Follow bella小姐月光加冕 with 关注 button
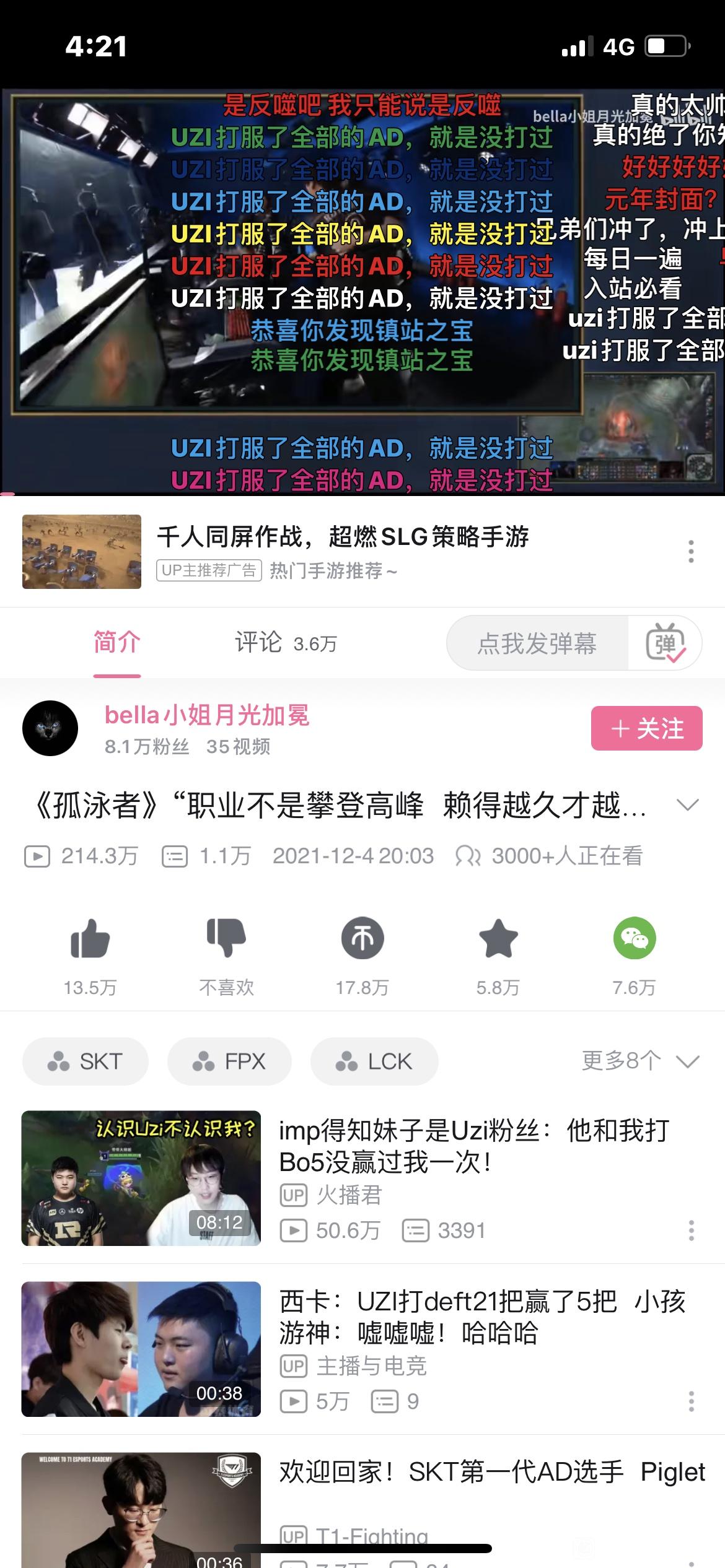 pos(646,728)
